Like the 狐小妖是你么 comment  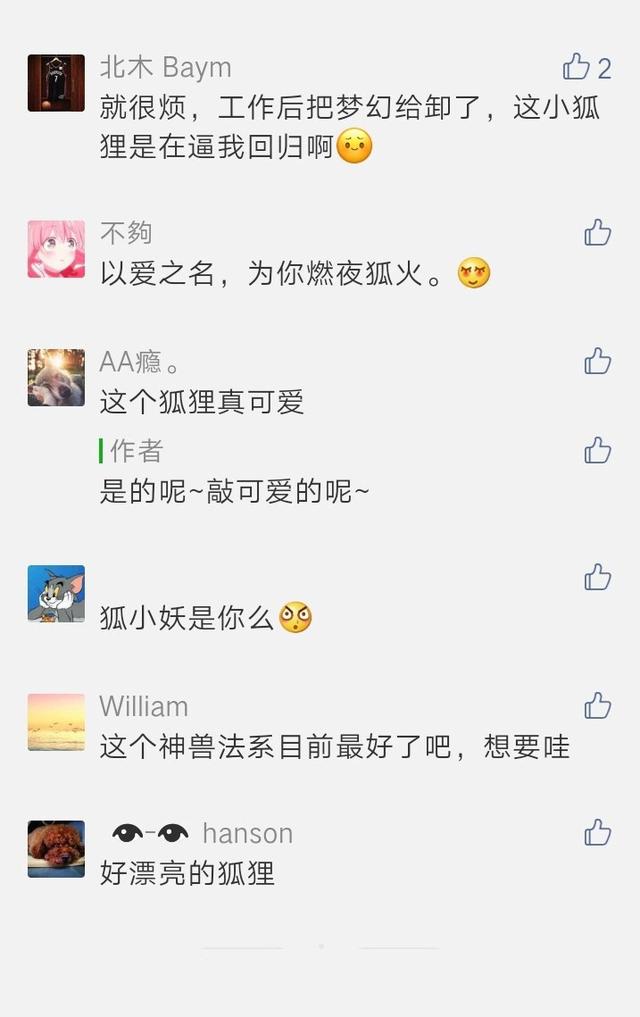point(598,577)
